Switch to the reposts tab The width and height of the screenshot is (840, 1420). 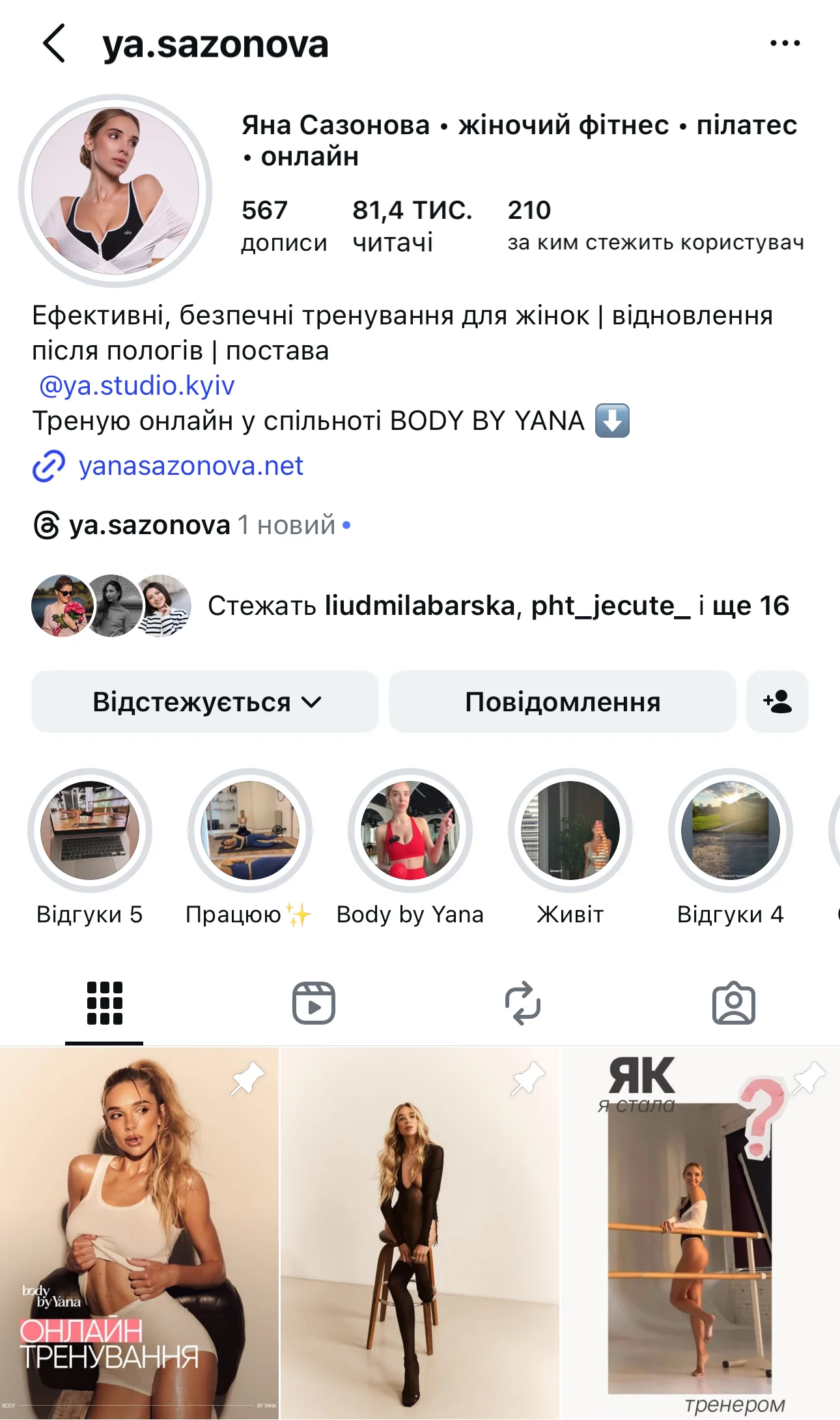pyautogui.click(x=523, y=1003)
